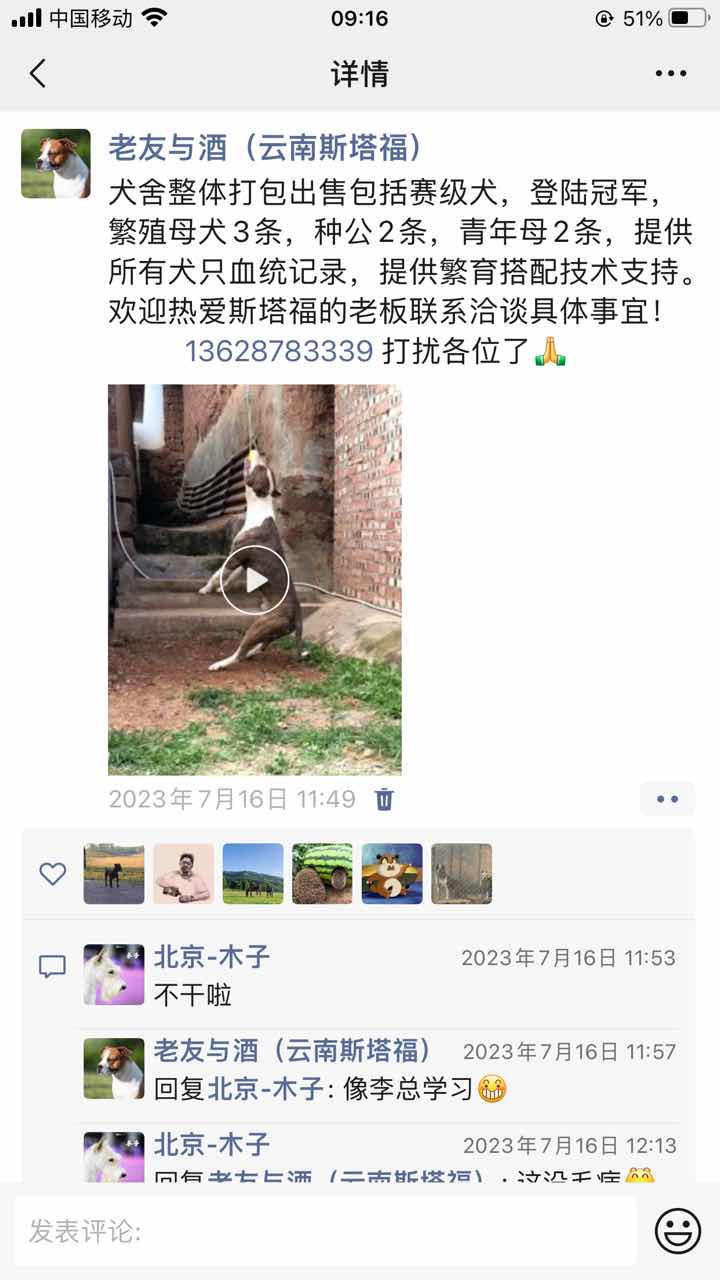This screenshot has height=1280, width=720.
Task: Open 北京-木子's name in reply 像李总学习
Action: tap(265, 1088)
